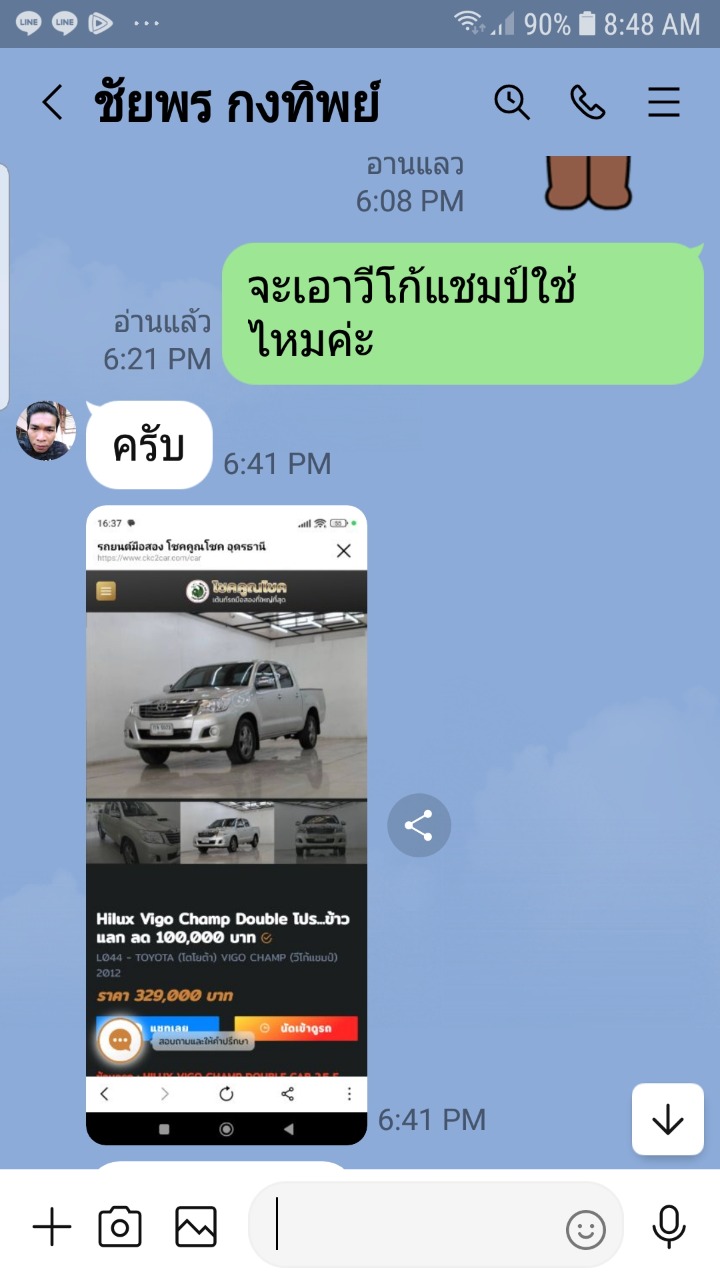Open the camera to take a photo

(119, 1226)
